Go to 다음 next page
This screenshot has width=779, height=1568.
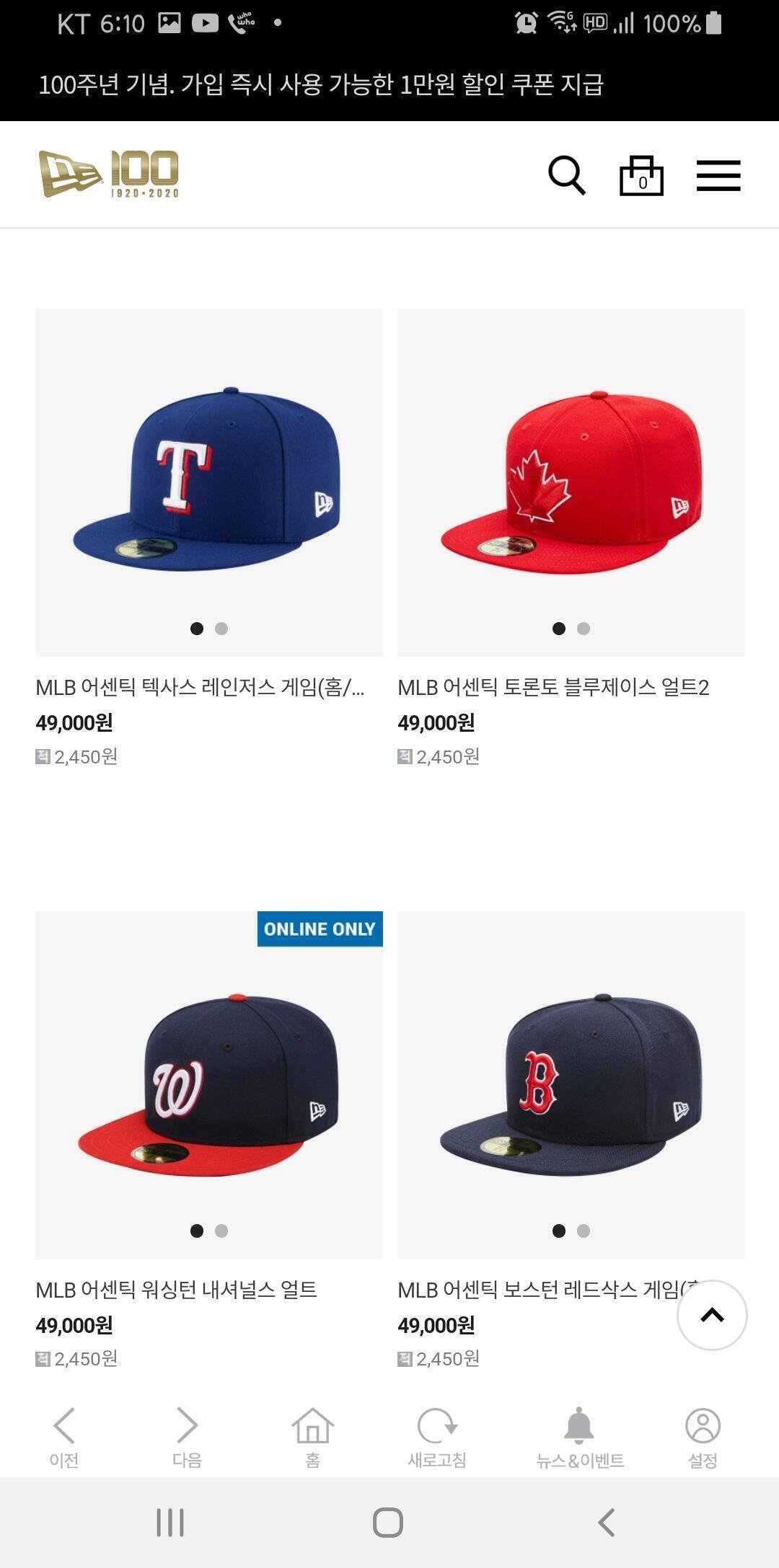pyautogui.click(x=187, y=1436)
